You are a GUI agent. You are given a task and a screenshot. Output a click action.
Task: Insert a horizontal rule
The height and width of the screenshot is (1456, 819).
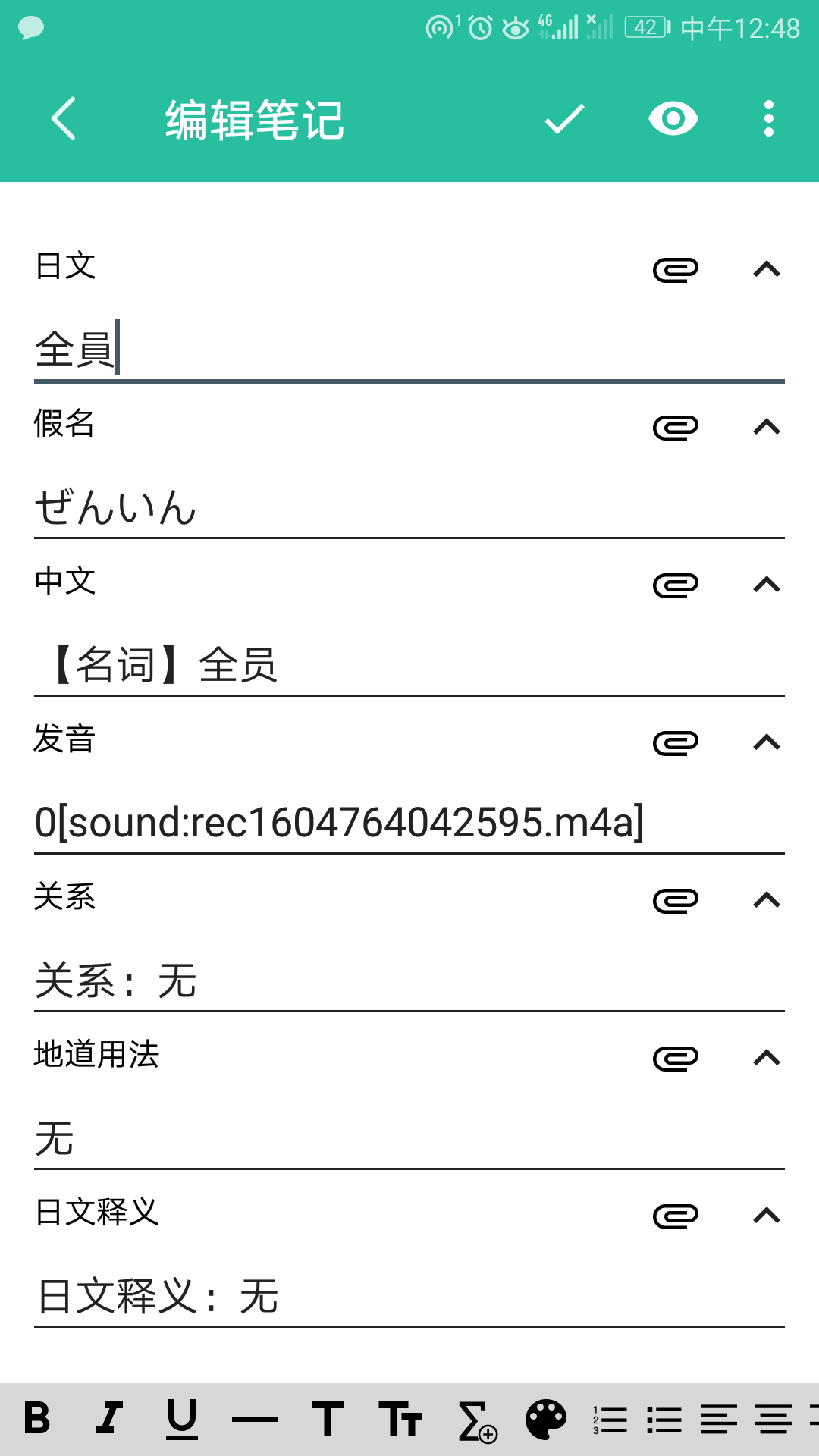(x=255, y=1420)
